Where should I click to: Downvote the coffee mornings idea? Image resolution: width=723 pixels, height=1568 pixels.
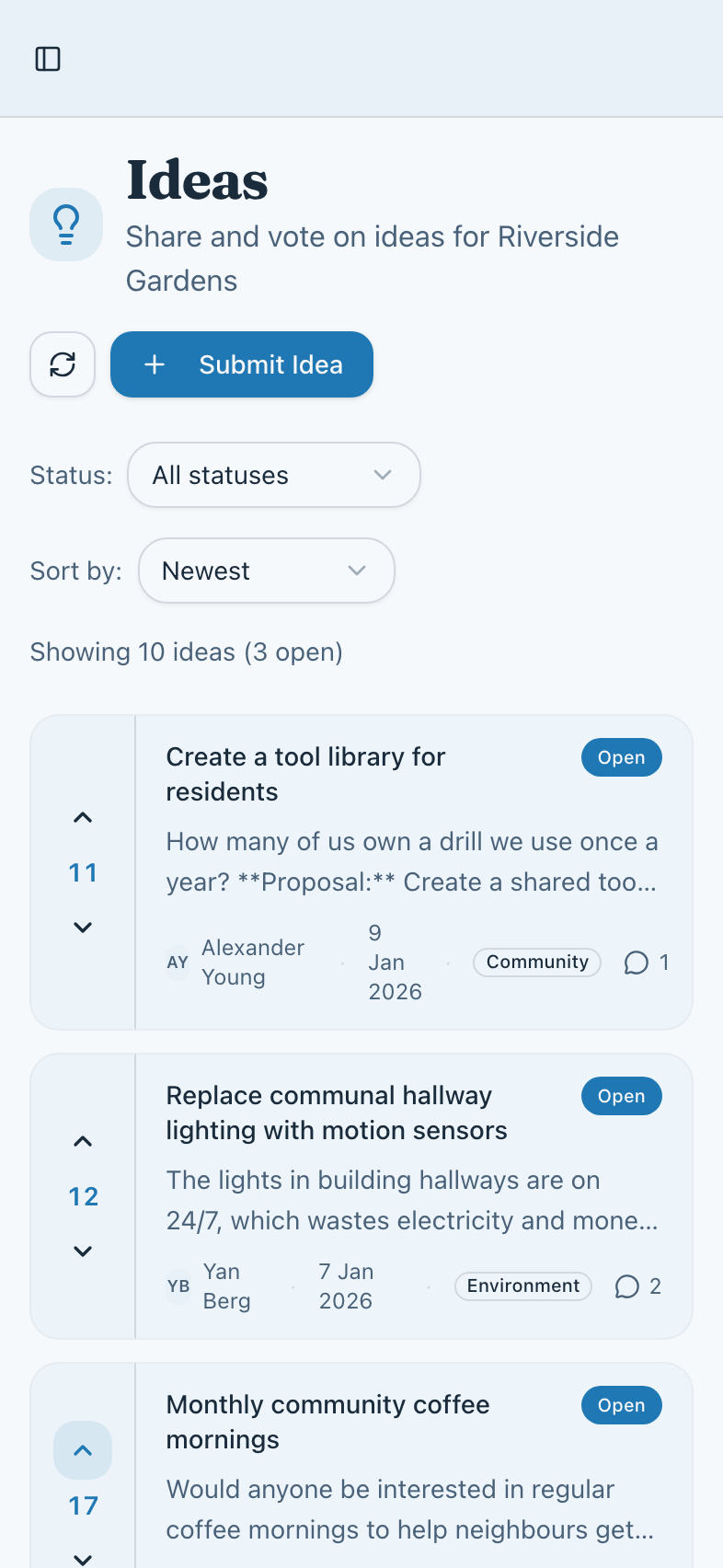click(82, 1559)
